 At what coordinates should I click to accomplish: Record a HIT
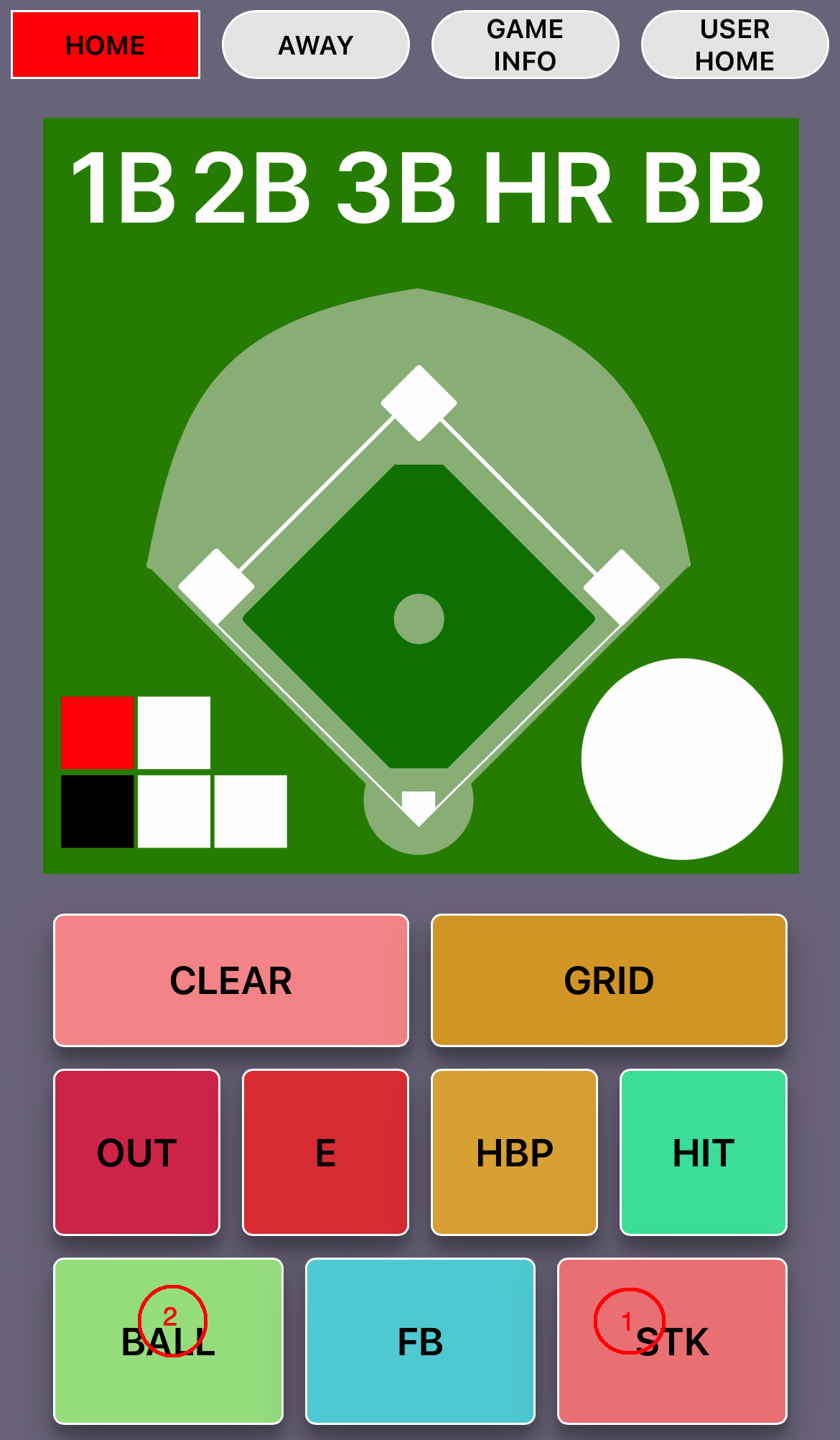tap(704, 1153)
